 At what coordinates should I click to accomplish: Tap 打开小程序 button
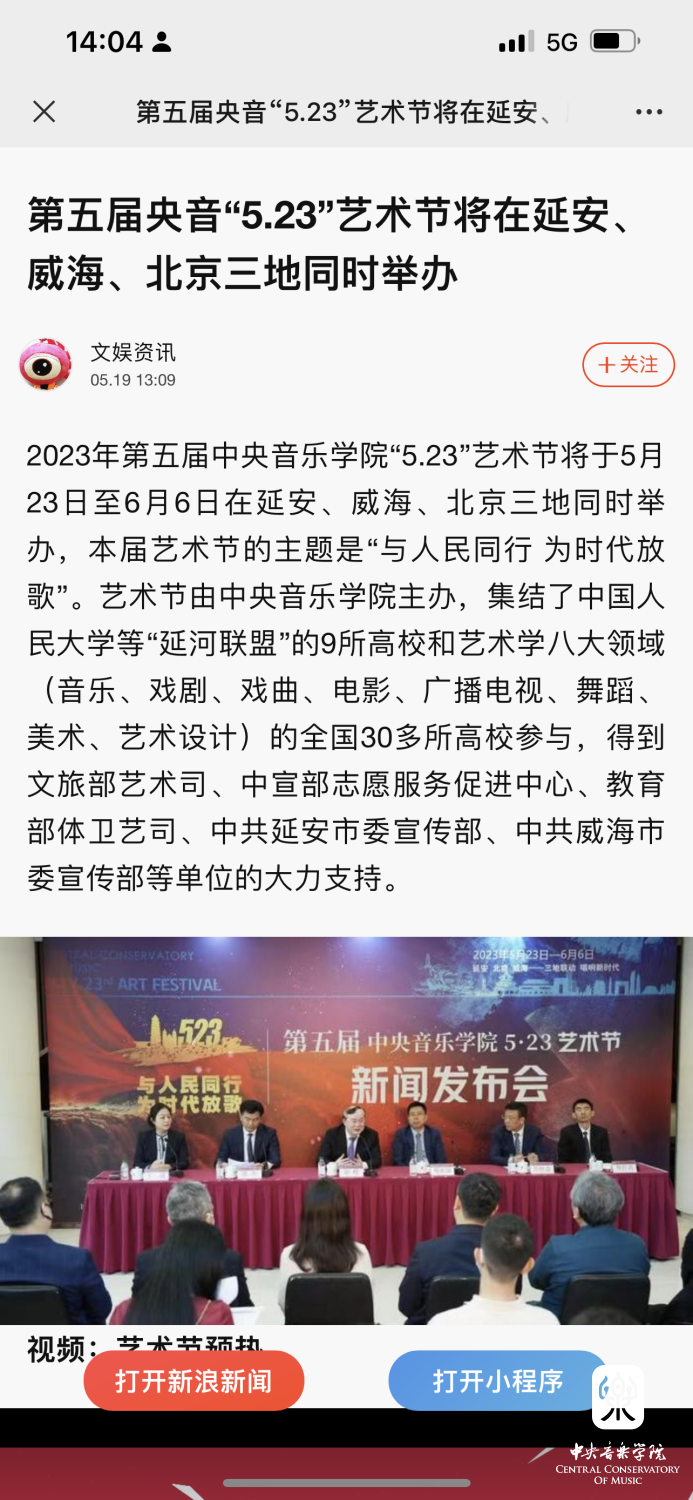pos(497,1381)
